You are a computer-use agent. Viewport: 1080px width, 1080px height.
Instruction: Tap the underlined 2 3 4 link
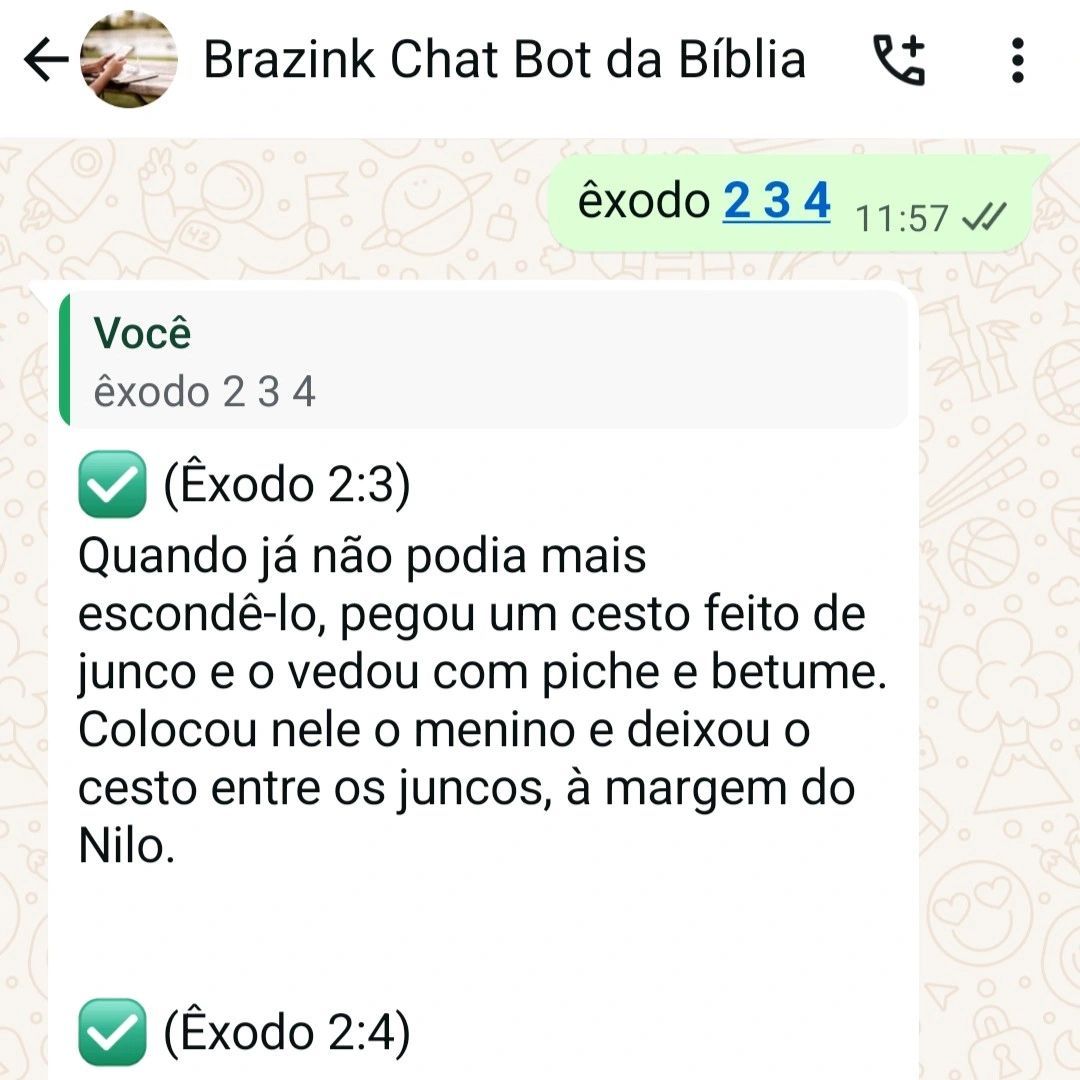776,203
